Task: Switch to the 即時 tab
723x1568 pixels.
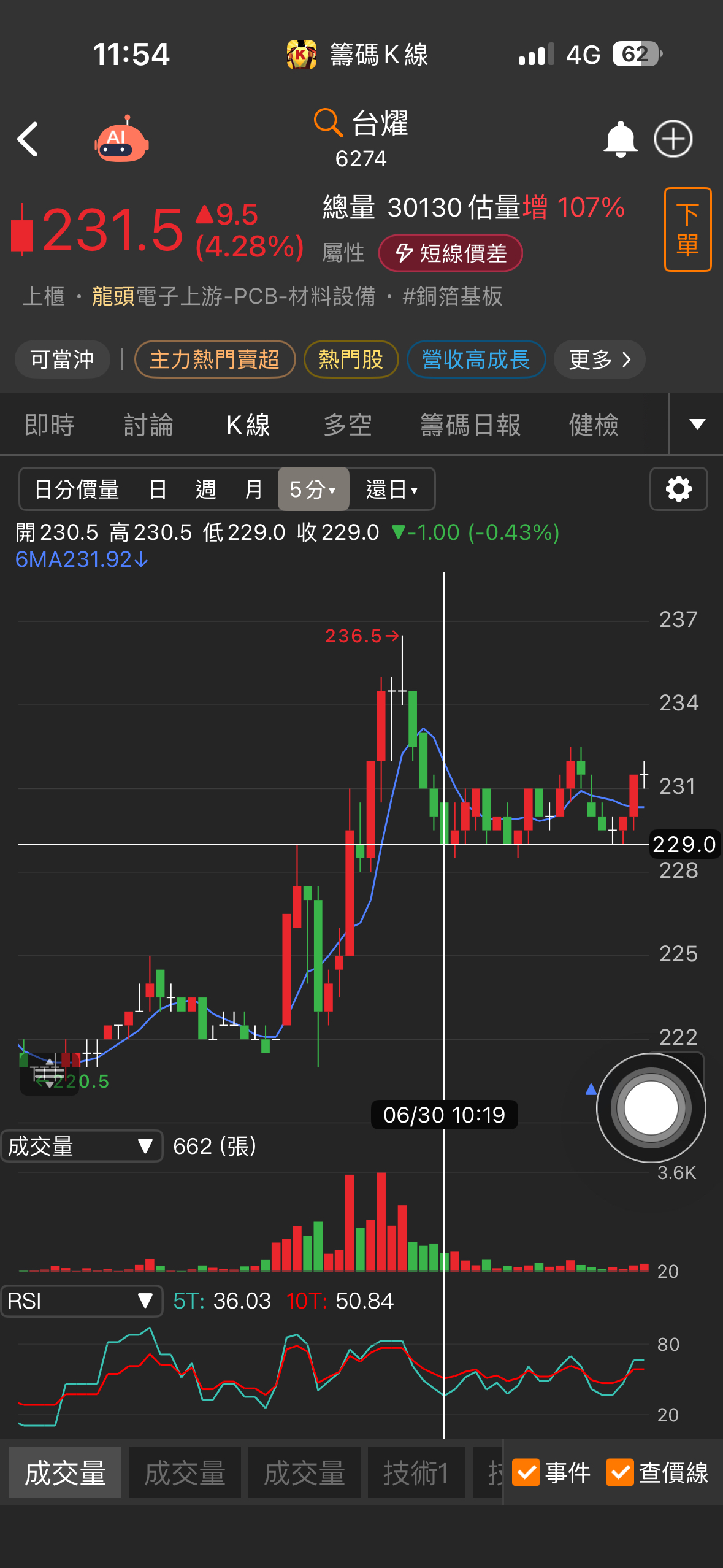Action: (x=50, y=425)
